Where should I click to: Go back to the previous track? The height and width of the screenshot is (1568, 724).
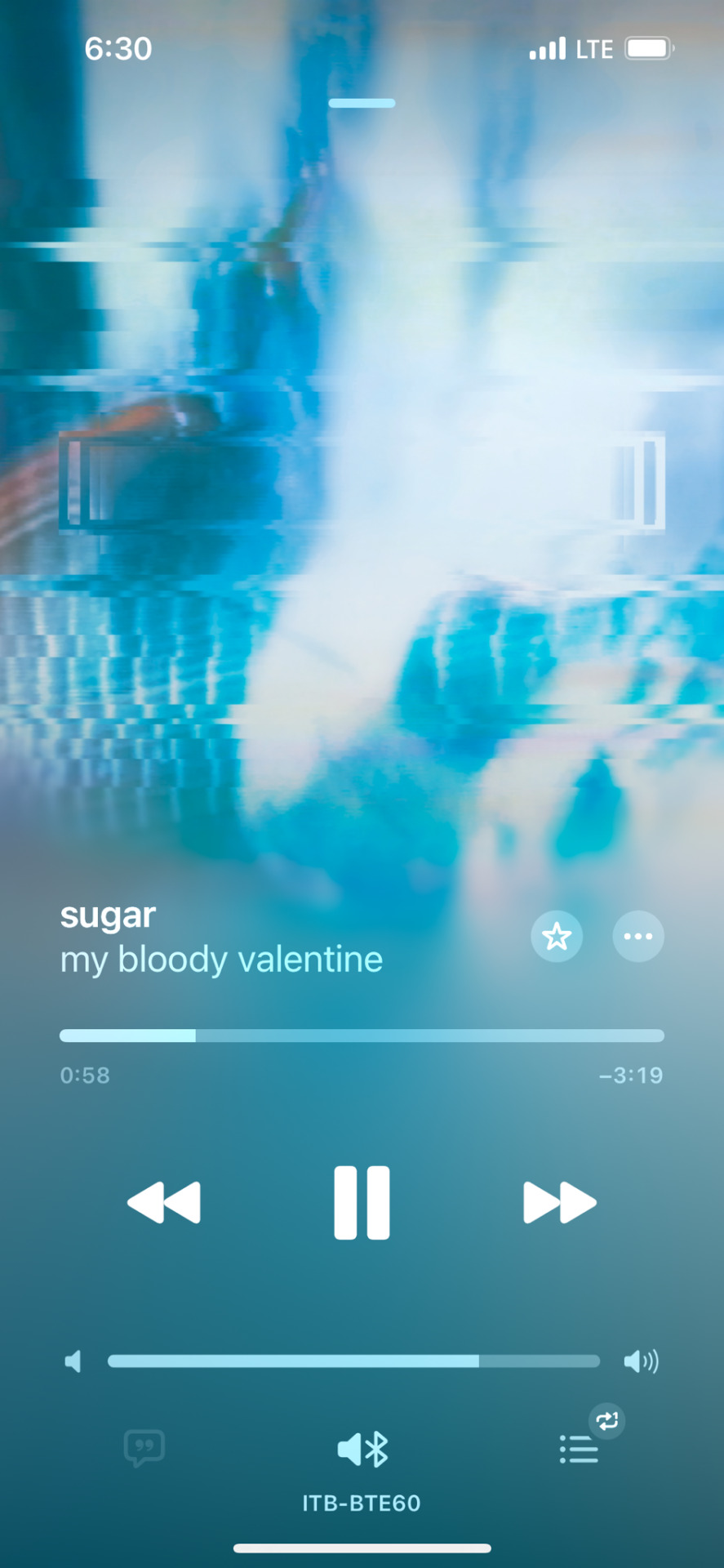(164, 1202)
